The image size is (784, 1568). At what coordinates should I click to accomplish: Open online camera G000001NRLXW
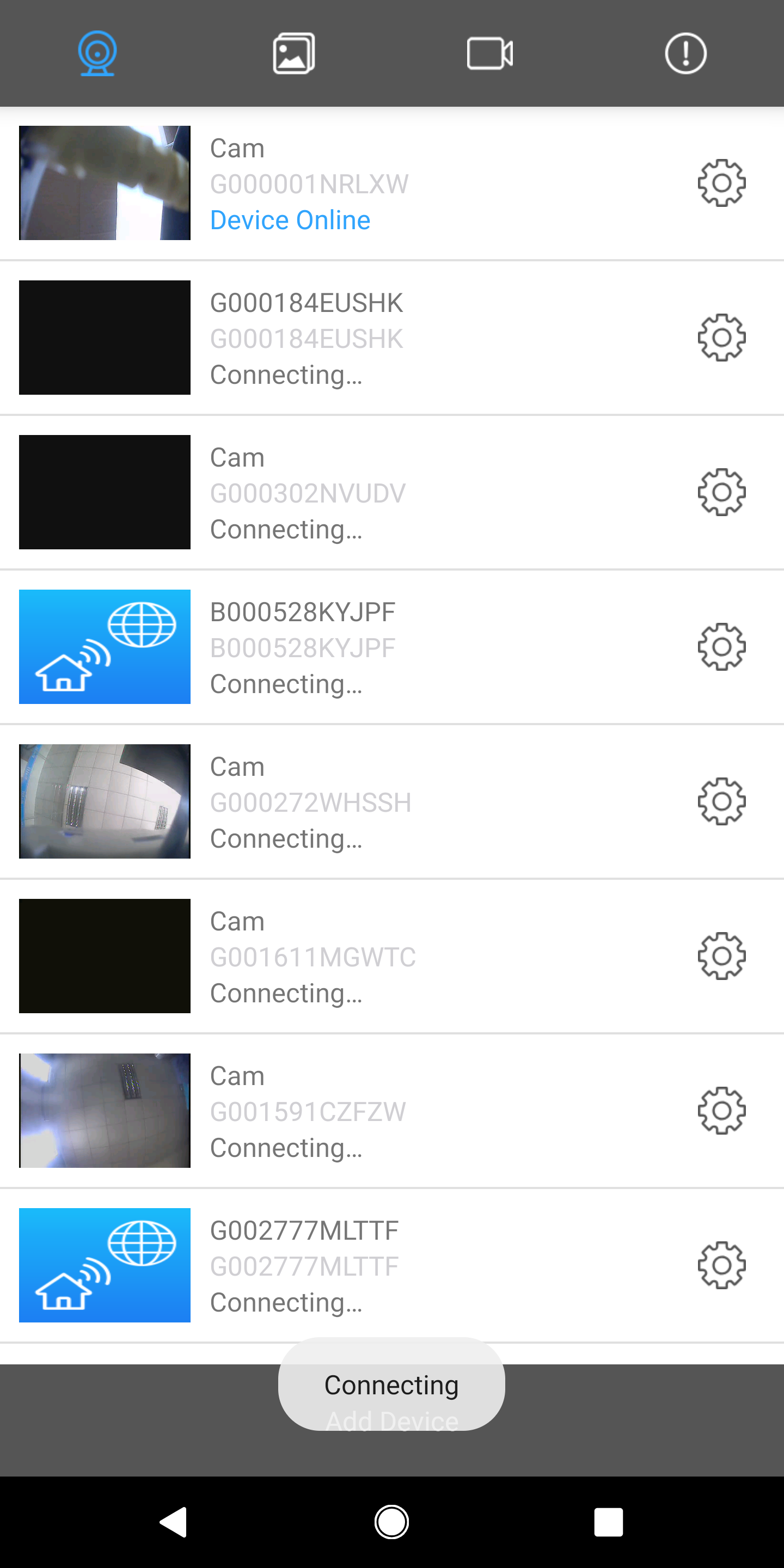tap(392, 183)
